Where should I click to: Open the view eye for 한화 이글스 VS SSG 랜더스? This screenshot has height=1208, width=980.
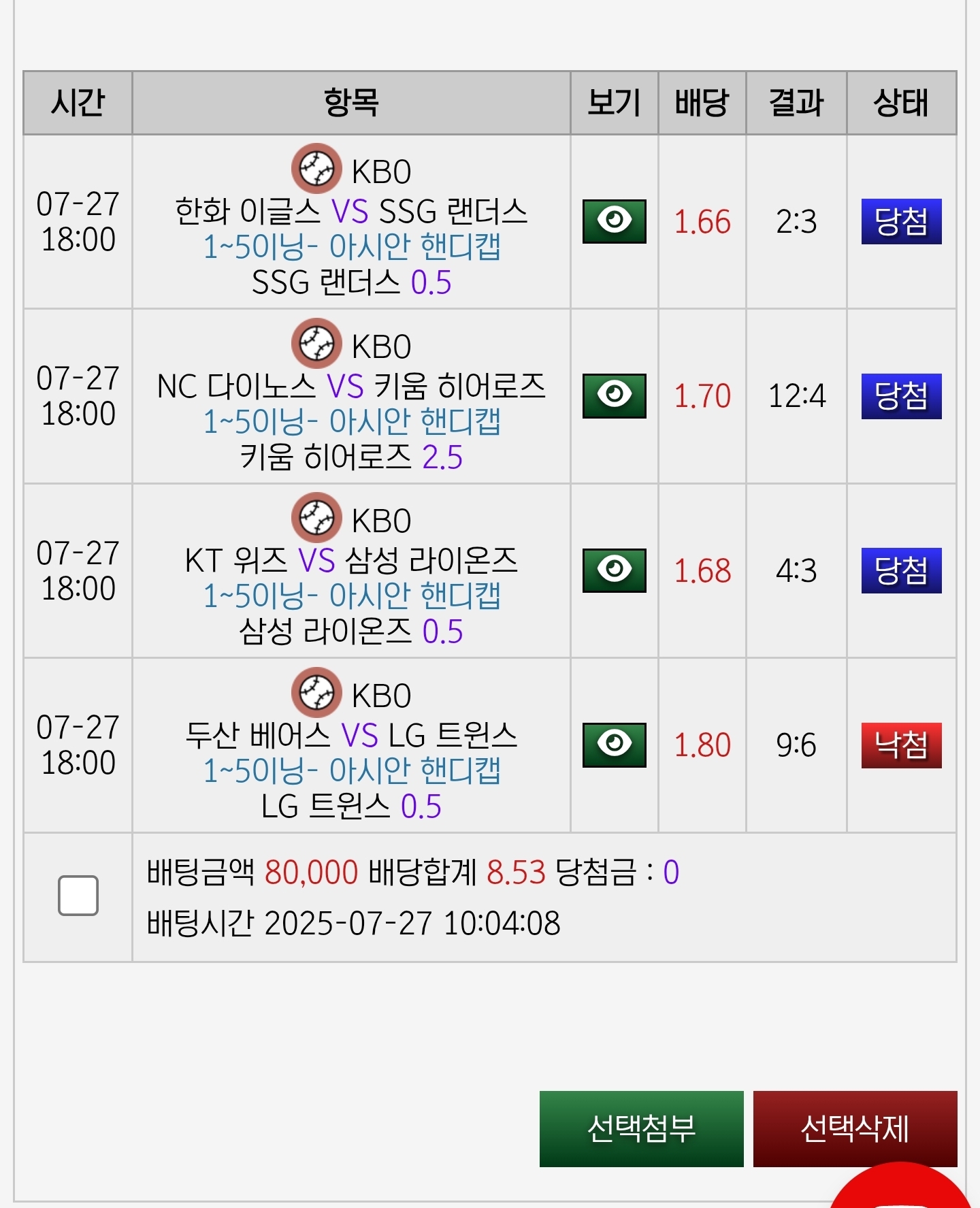[614, 221]
